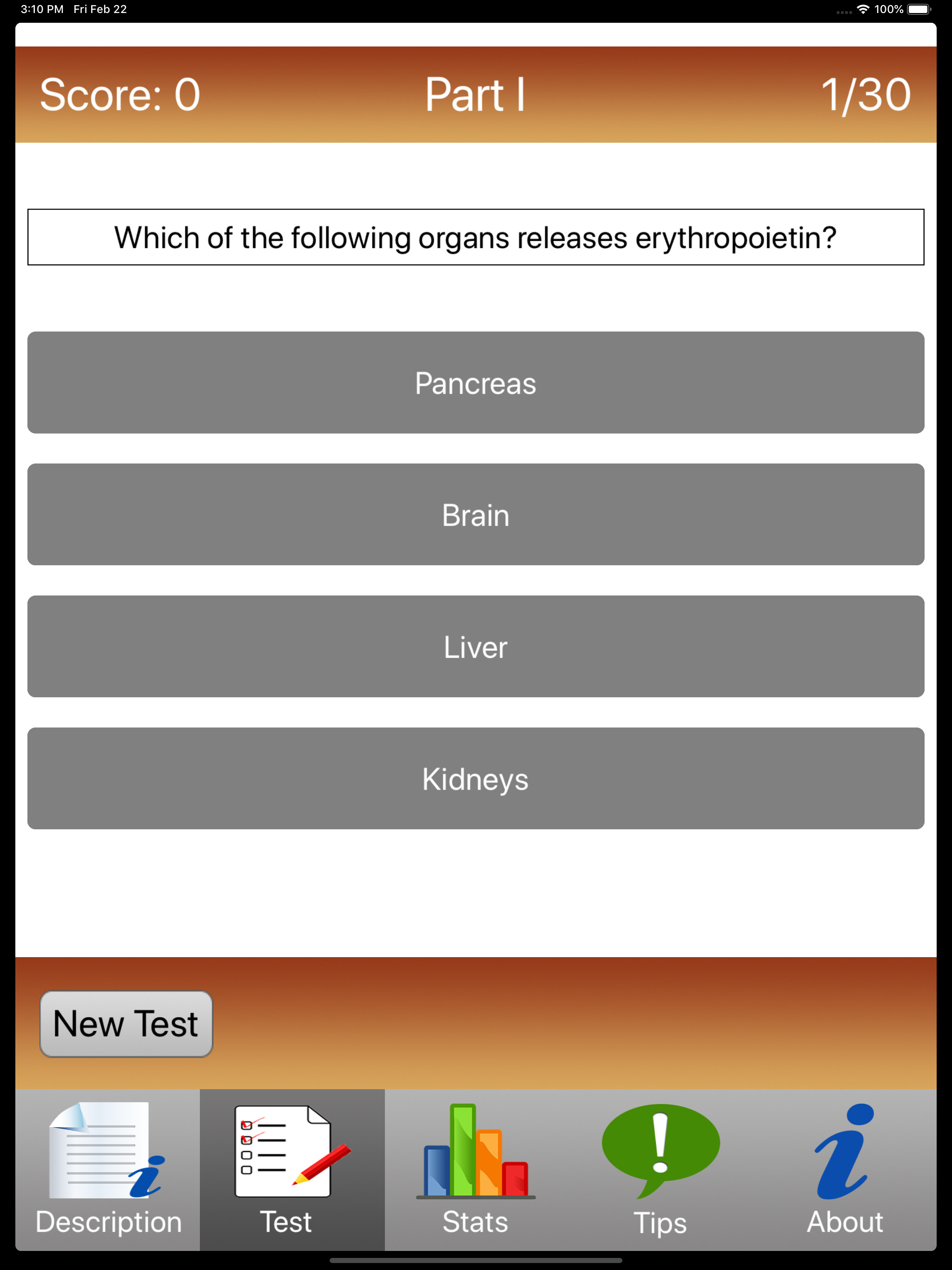Answer with Kidneys
This screenshot has height=1270, width=952.
[x=476, y=779]
